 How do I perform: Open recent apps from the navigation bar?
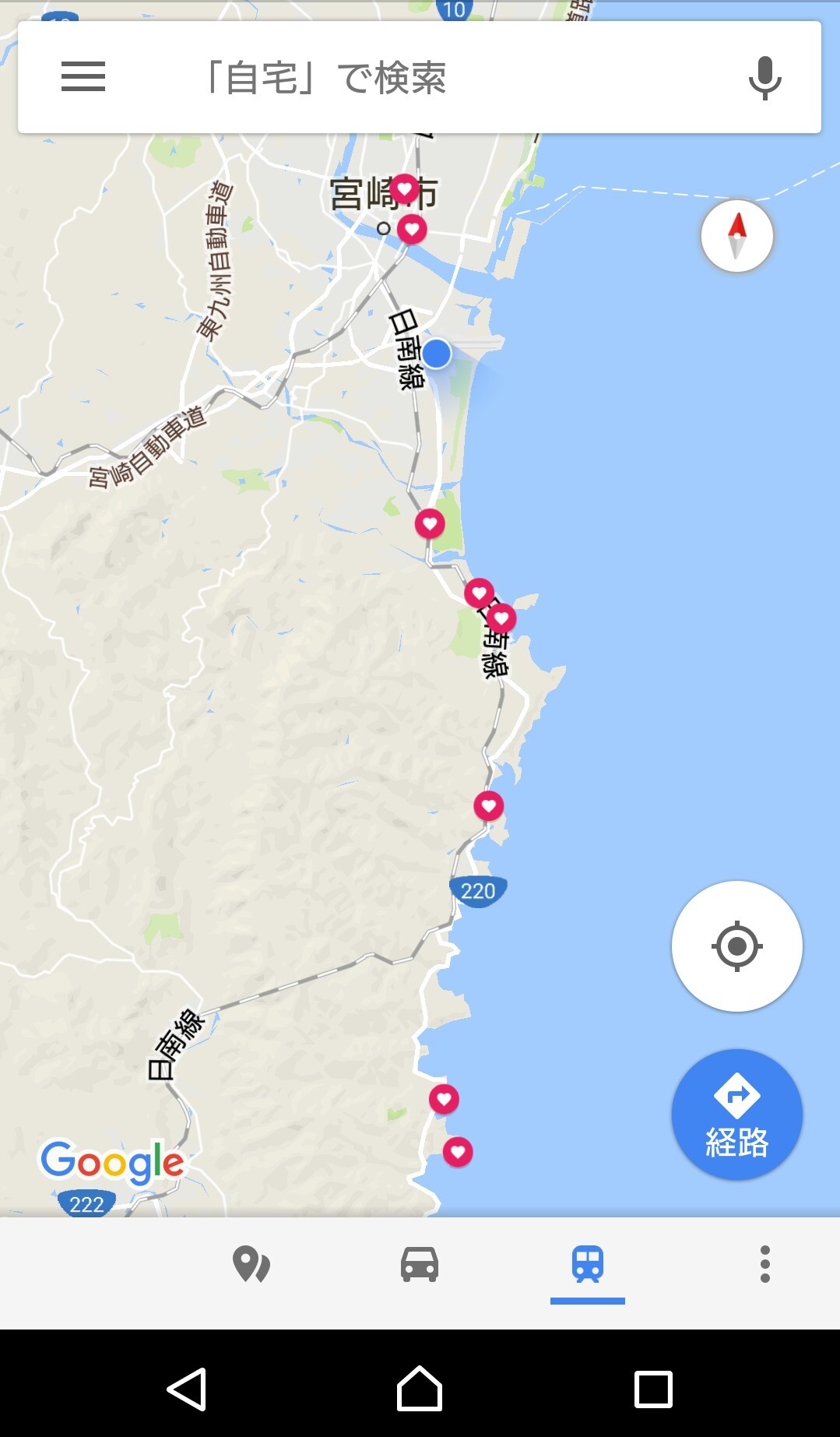pyautogui.click(x=653, y=1389)
